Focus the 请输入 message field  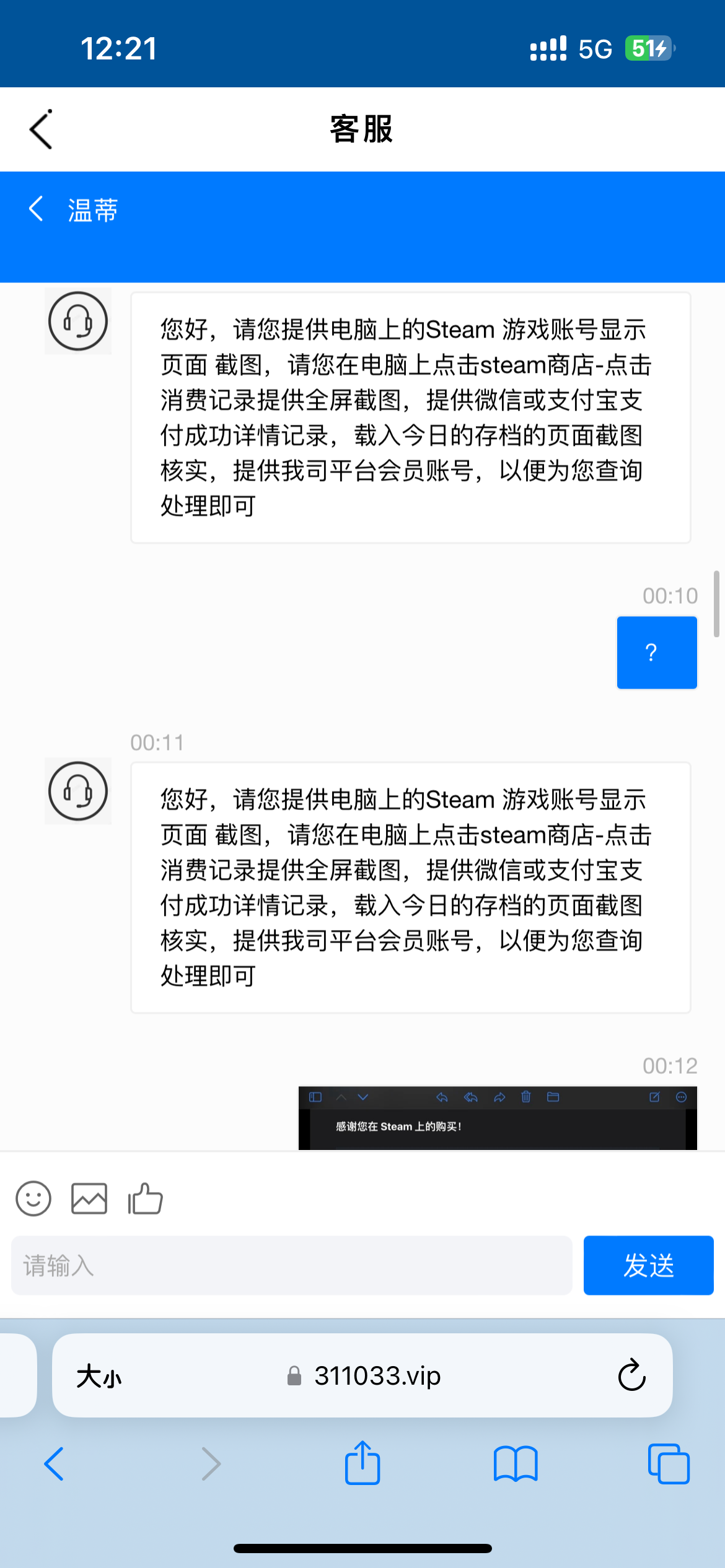(291, 1265)
